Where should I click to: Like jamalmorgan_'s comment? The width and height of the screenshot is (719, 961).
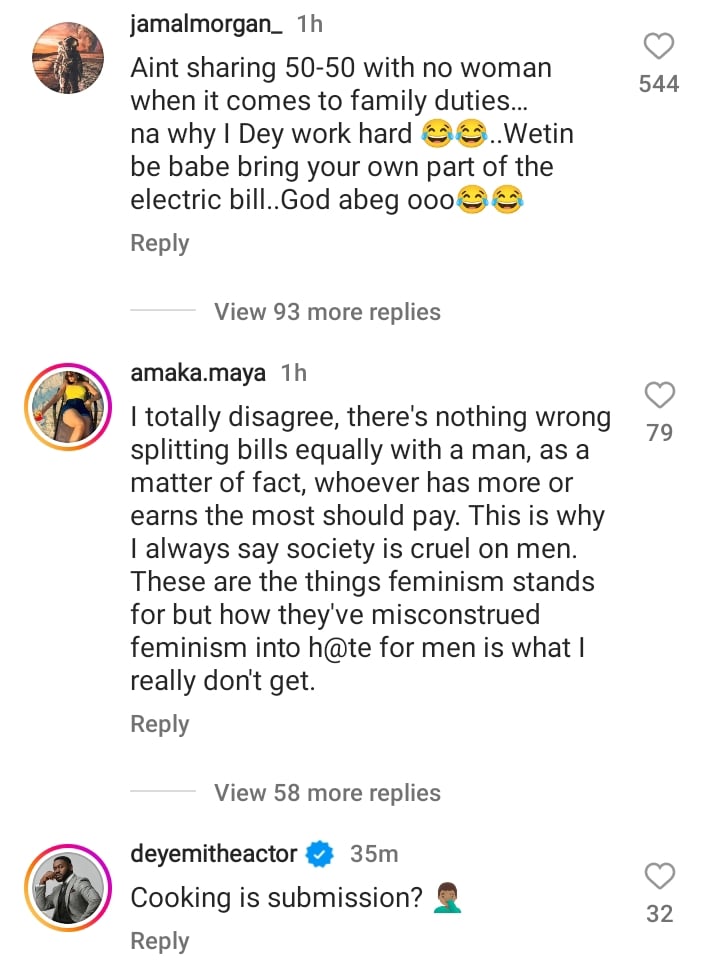tap(659, 47)
